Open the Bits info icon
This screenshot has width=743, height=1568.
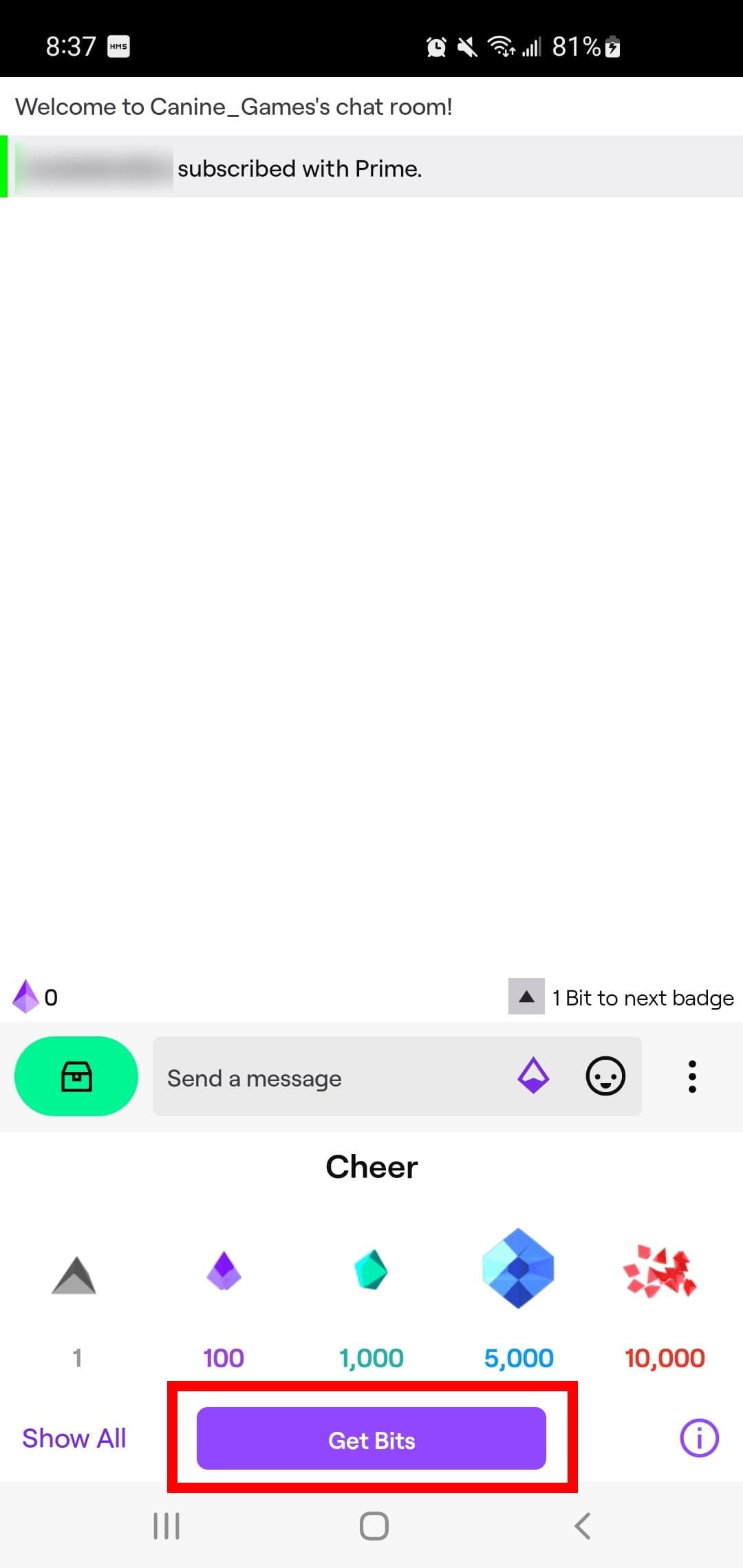[699, 1438]
